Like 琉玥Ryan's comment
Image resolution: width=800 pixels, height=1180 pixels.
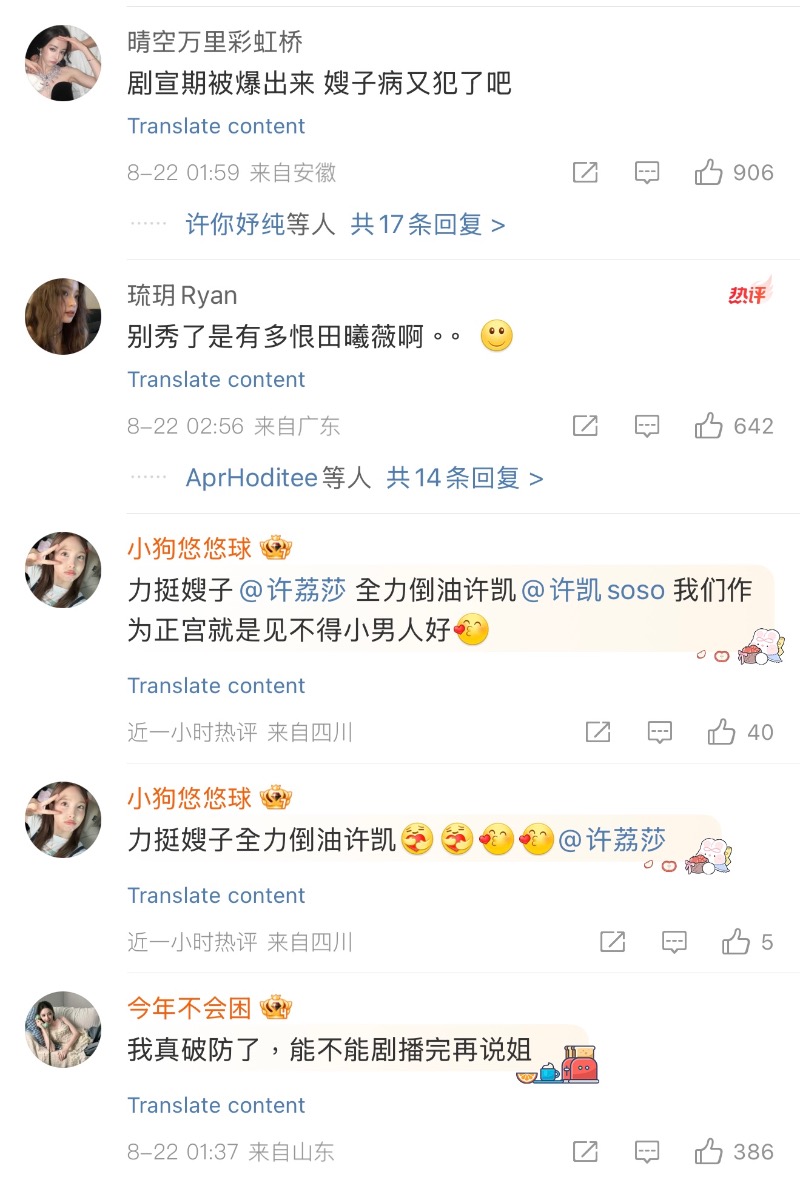point(709,426)
